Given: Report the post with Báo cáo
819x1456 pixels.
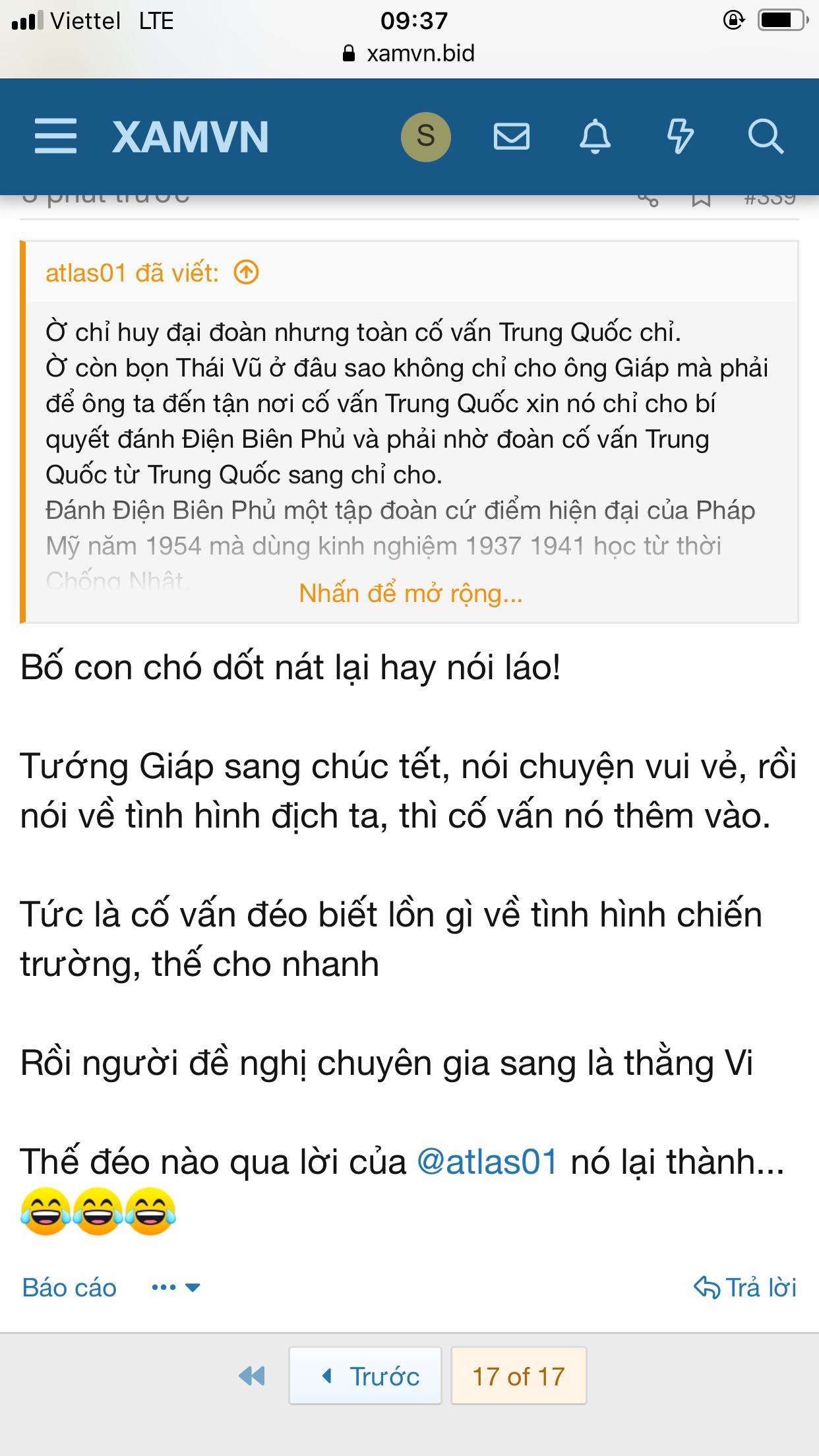Looking at the screenshot, I should tap(69, 1287).
